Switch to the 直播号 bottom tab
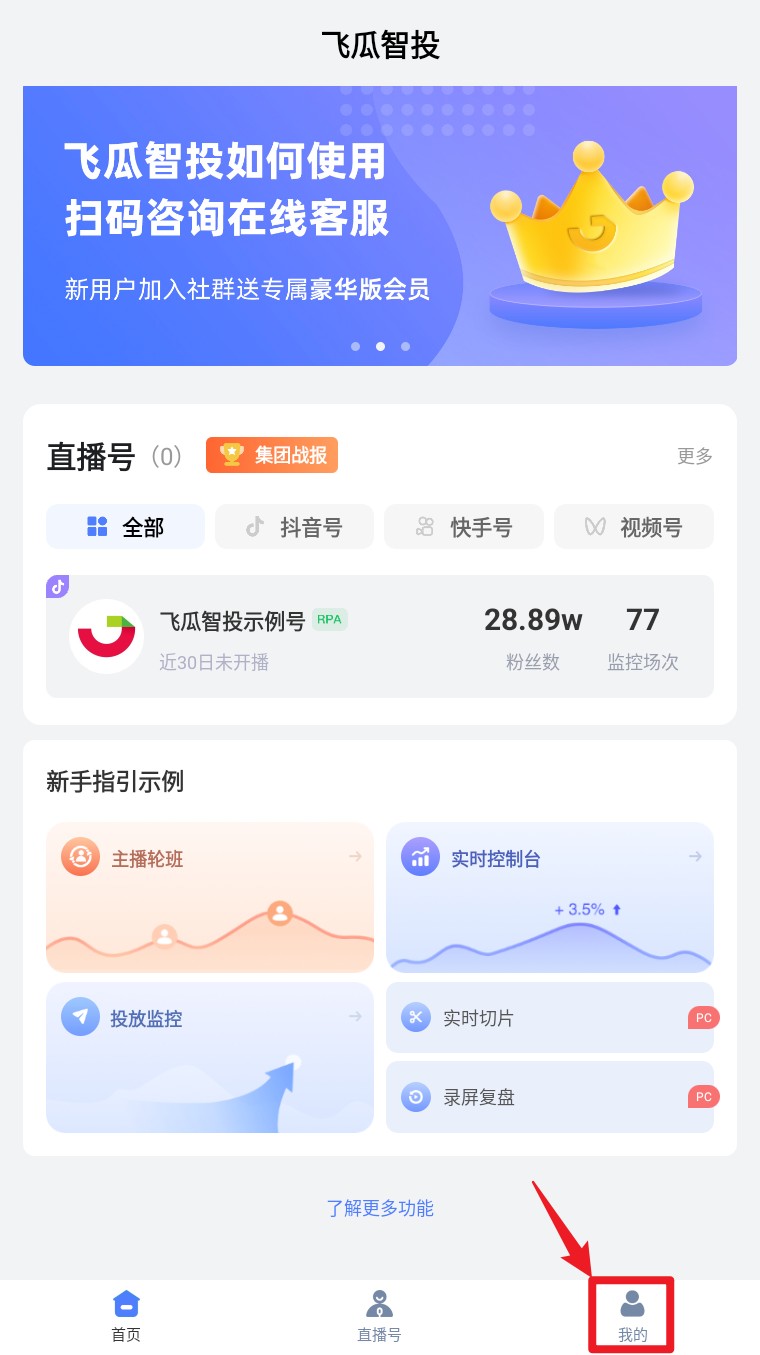 coord(379,1316)
